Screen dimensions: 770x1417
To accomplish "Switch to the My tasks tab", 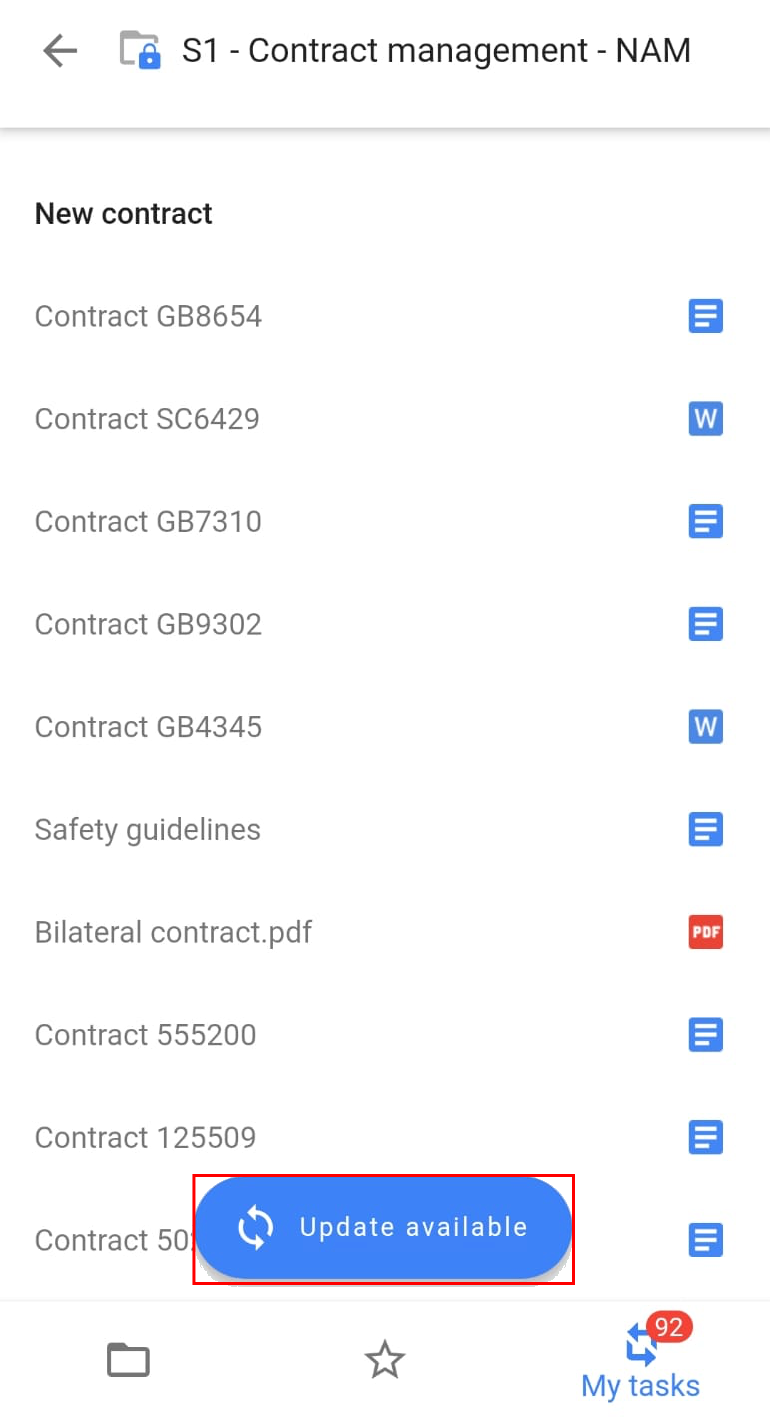I will point(641,1360).
